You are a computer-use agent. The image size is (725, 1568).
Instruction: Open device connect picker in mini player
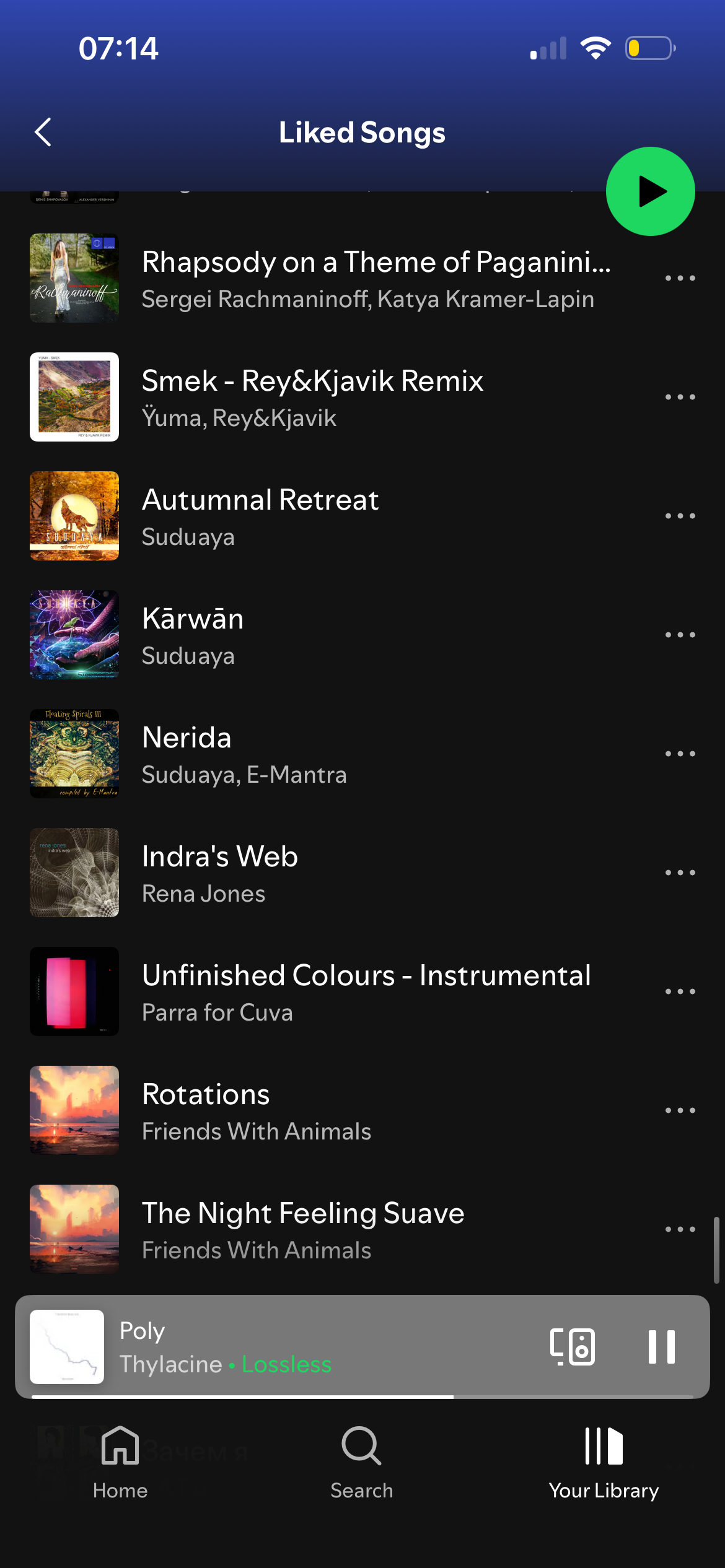pyautogui.click(x=573, y=1346)
